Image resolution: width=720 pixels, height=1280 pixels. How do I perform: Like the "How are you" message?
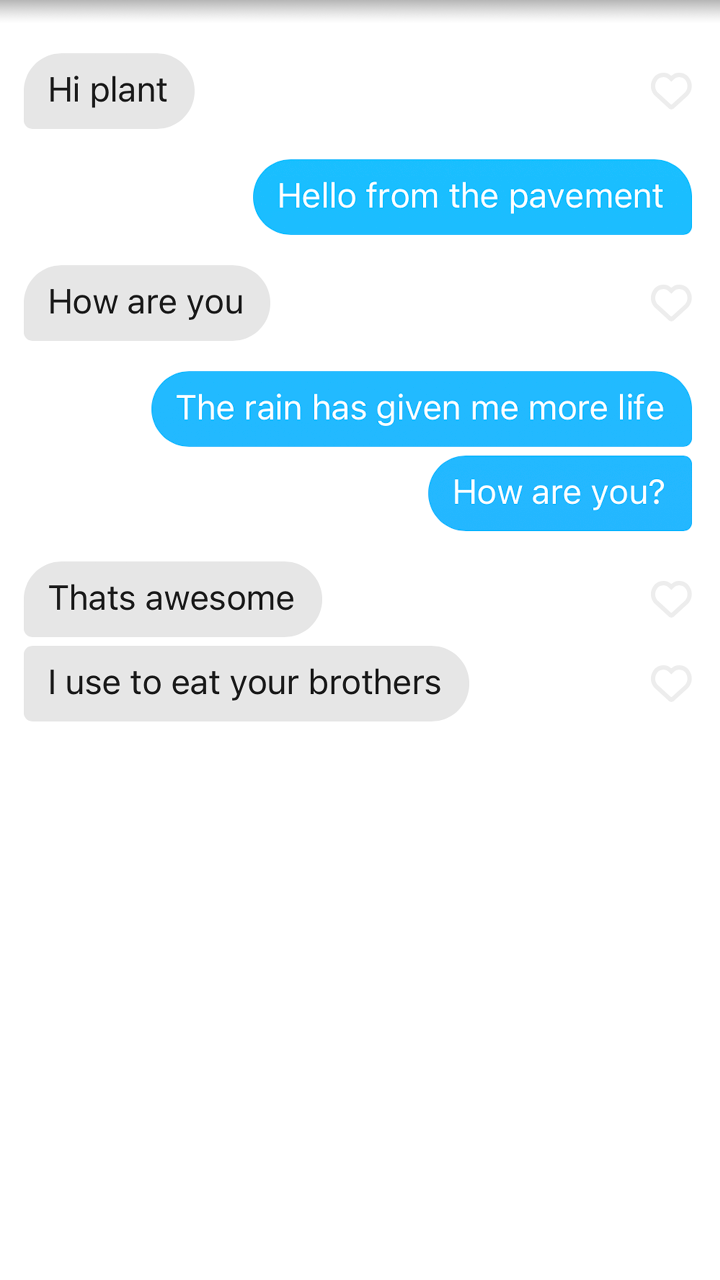[x=671, y=303]
